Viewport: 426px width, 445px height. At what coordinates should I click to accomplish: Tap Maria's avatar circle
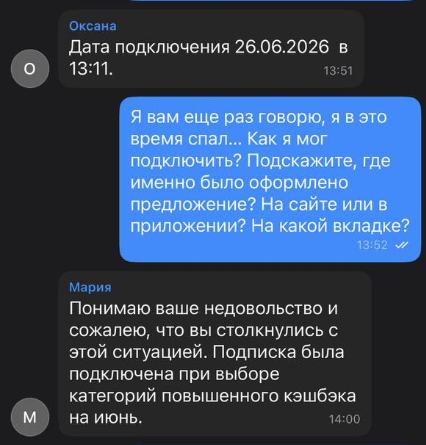30,417
